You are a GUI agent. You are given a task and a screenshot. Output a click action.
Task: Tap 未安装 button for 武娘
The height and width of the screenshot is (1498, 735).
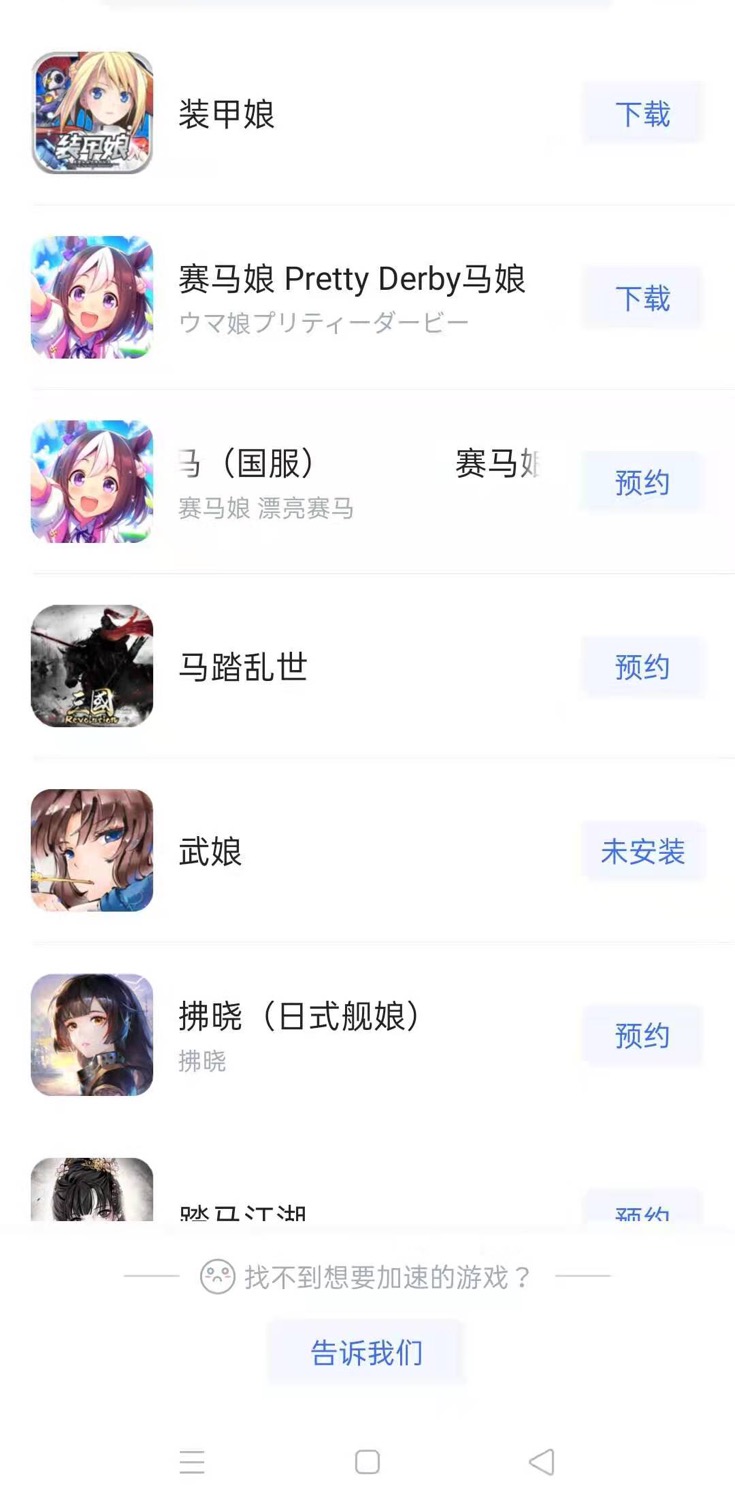642,851
